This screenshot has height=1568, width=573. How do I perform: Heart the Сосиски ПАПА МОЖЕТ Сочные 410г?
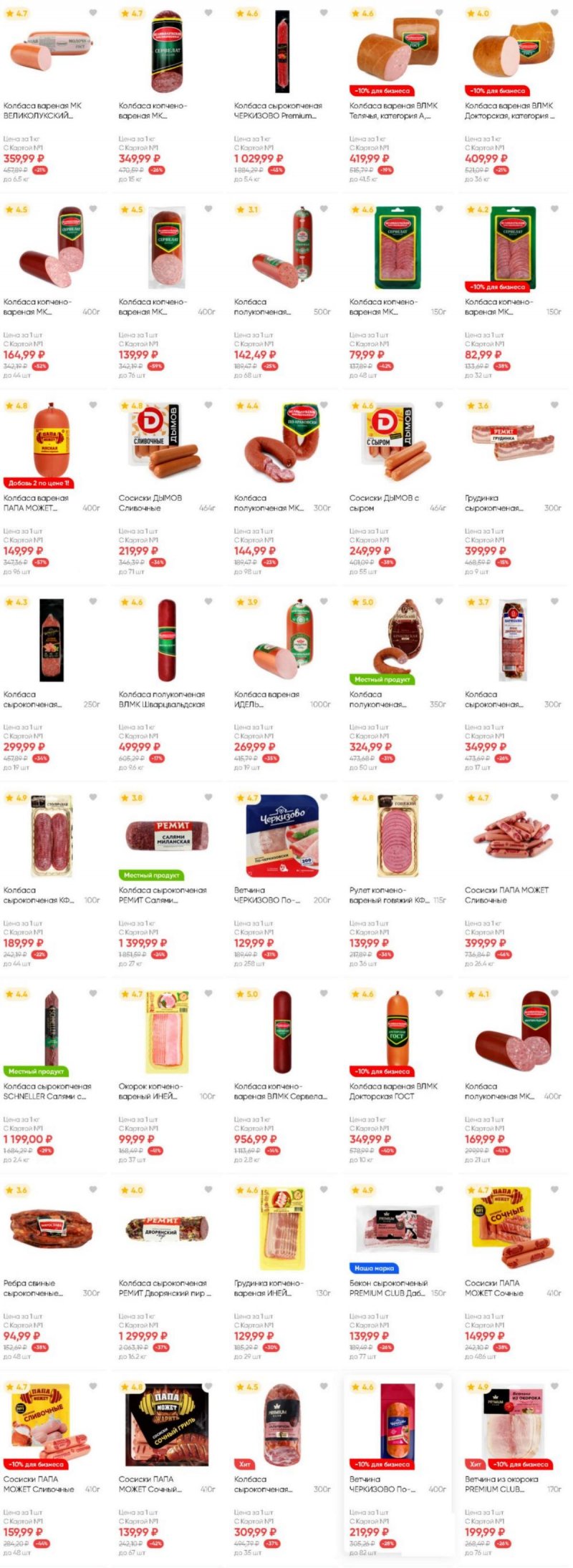[554, 1189]
